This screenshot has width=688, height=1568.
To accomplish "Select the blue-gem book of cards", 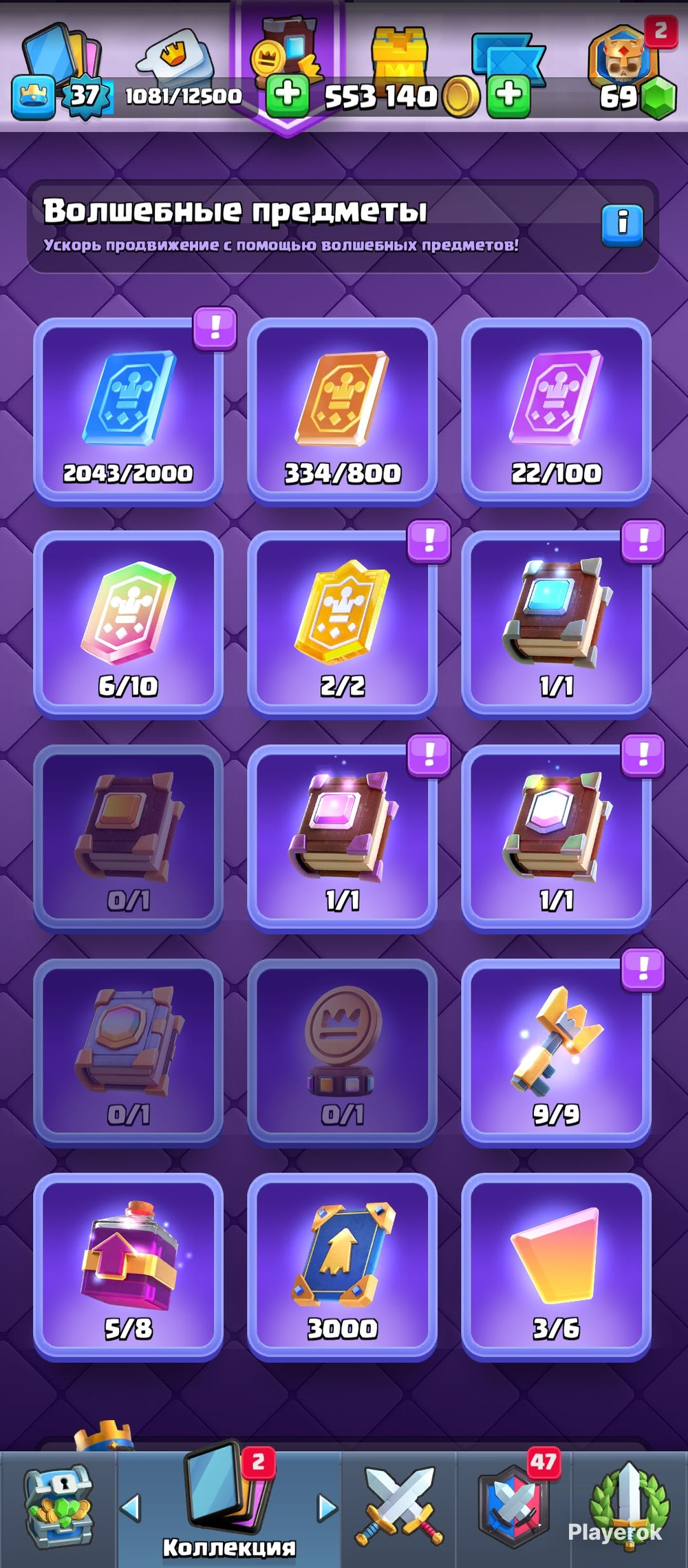I will [x=556, y=624].
